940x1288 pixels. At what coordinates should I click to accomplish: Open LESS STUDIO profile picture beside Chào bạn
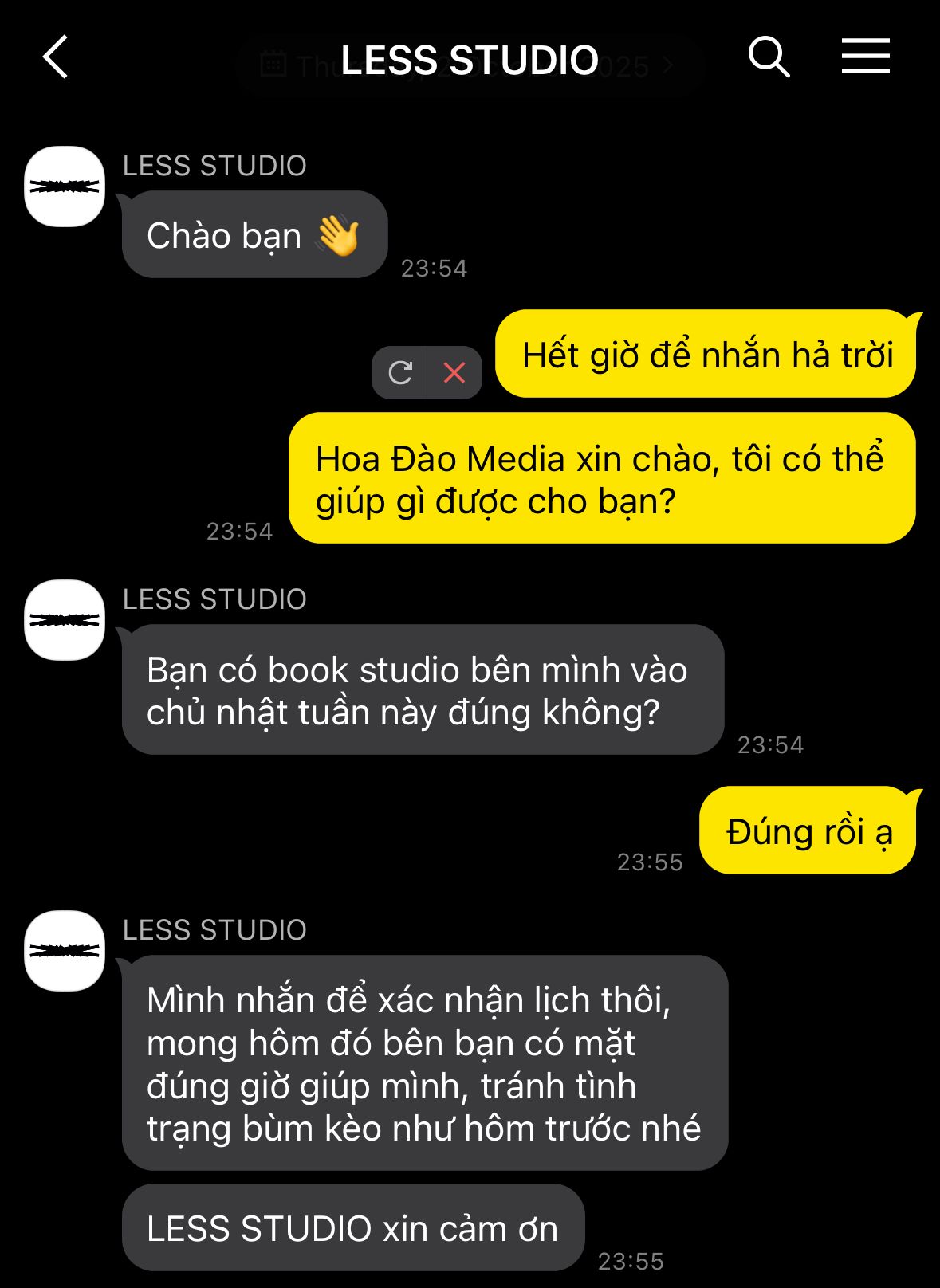[65, 187]
